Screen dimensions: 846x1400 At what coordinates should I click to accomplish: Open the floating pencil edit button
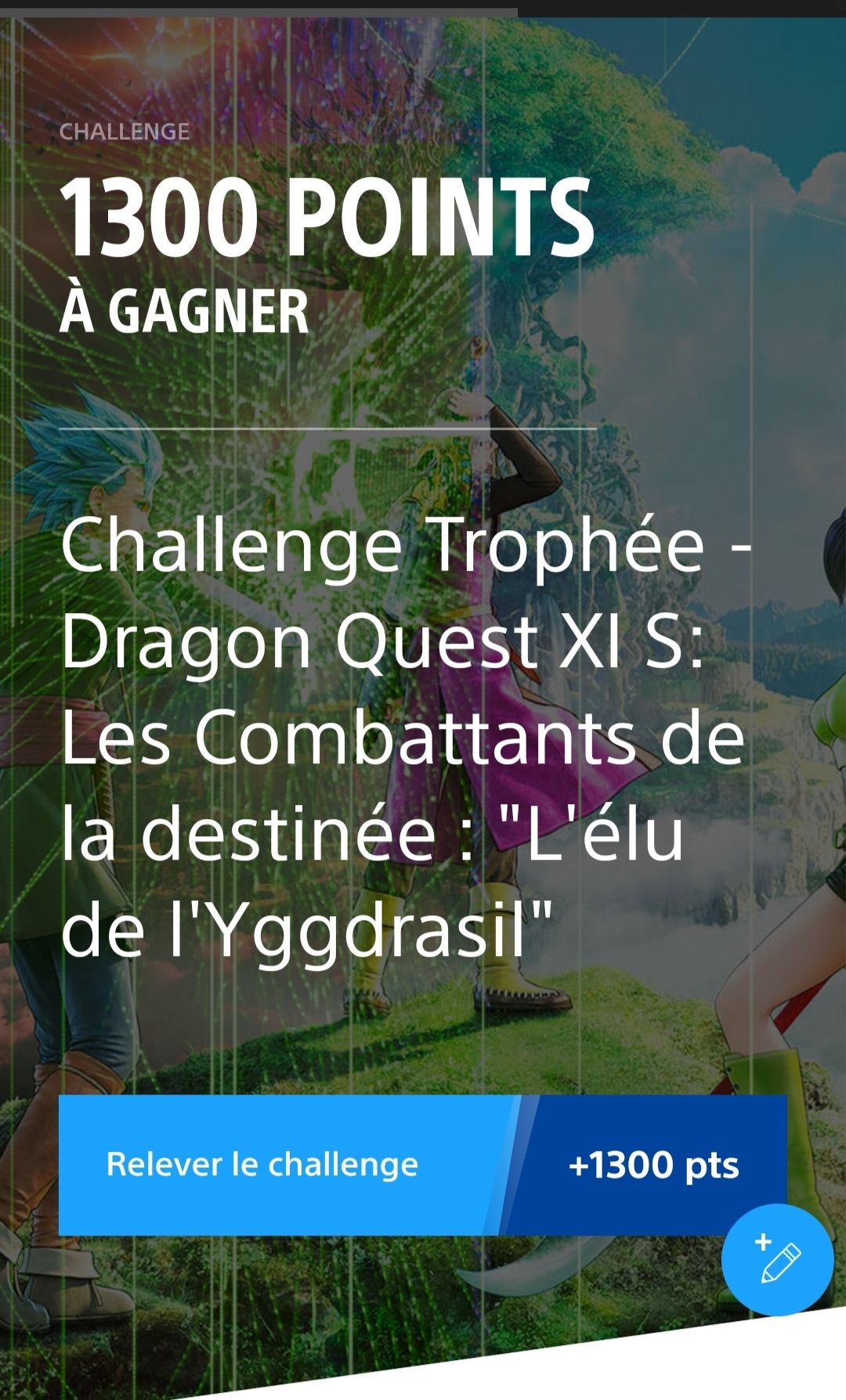click(x=777, y=1259)
